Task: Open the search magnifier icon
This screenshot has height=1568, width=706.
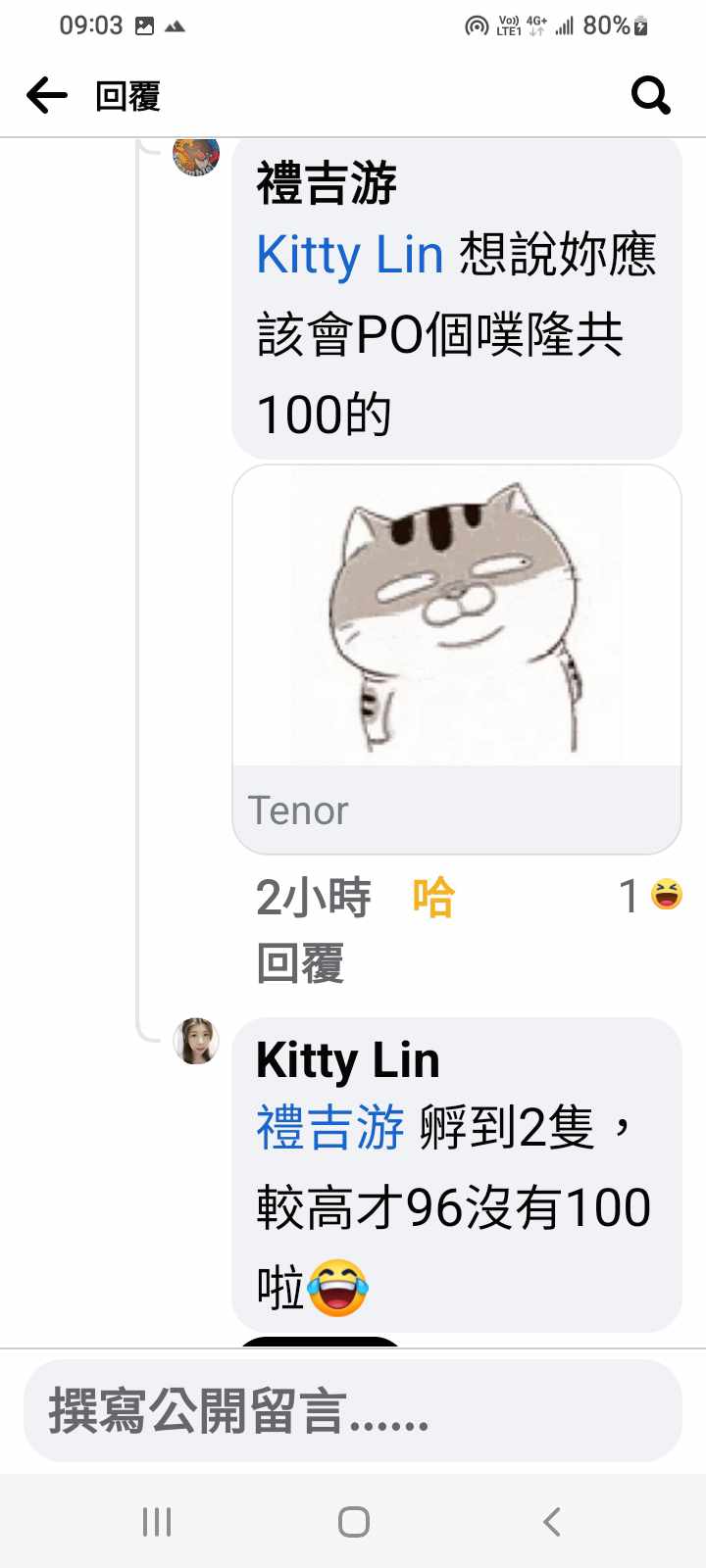Action: [650, 96]
